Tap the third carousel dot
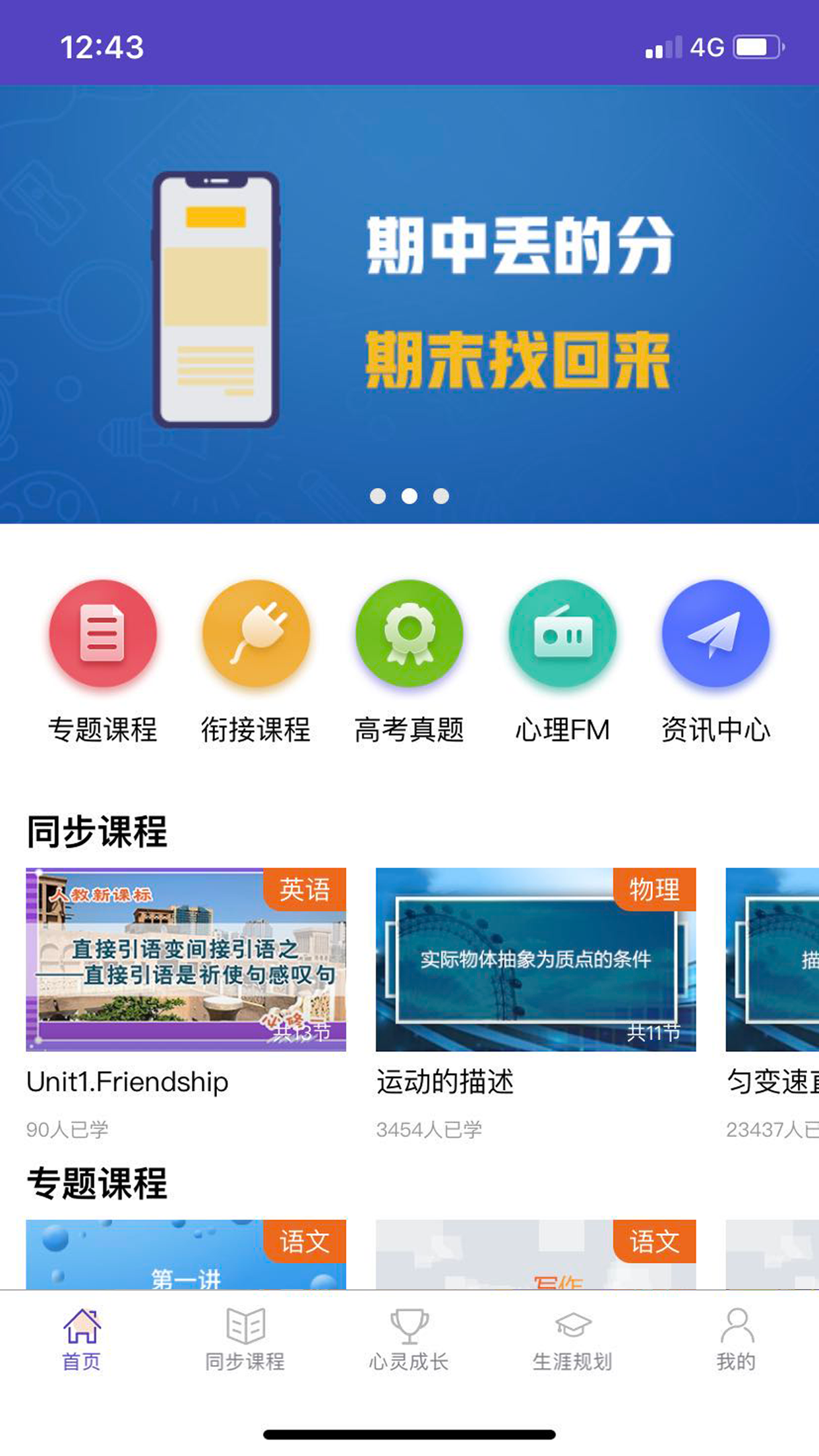 [440, 497]
